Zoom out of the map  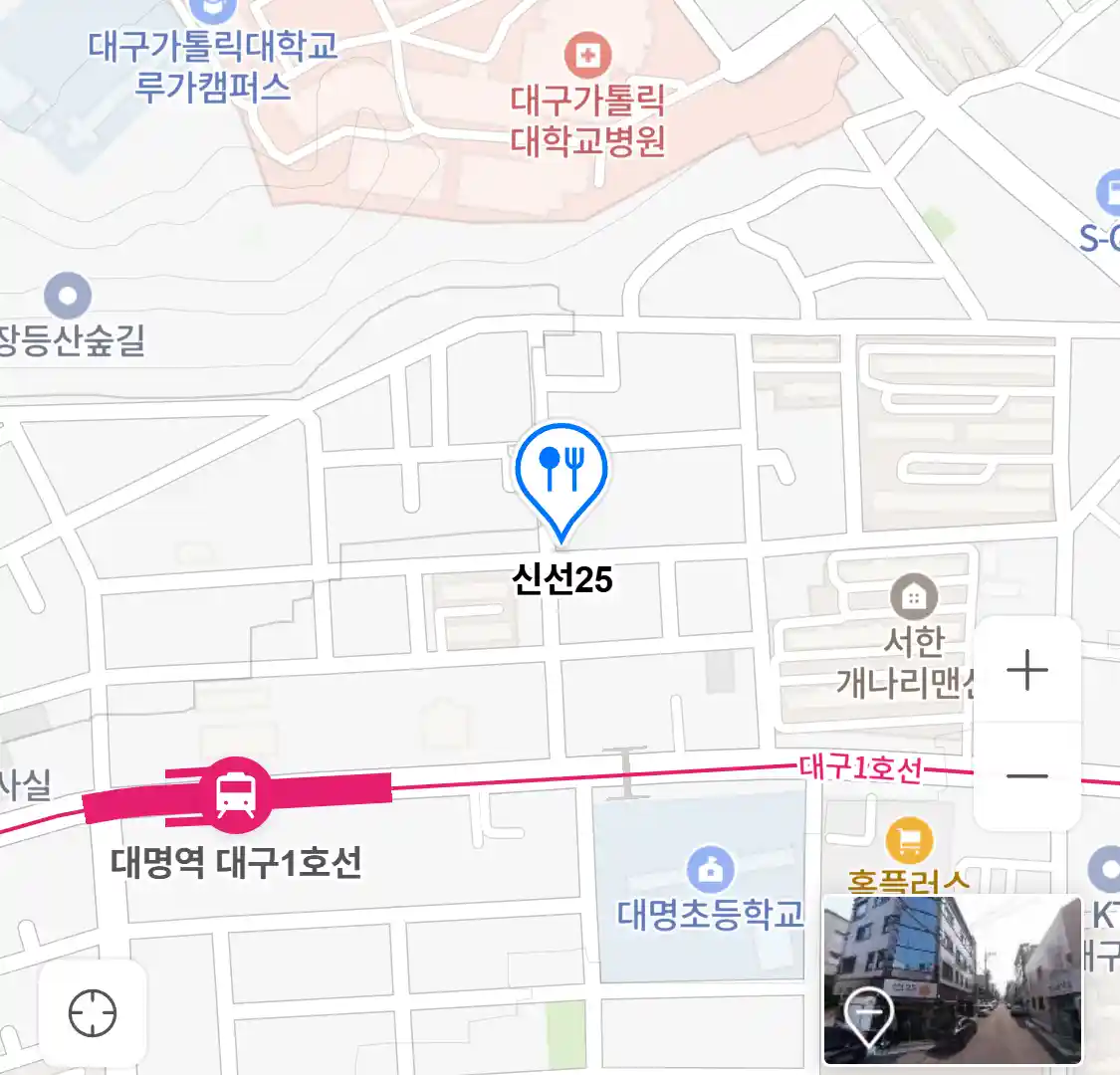tap(1027, 776)
